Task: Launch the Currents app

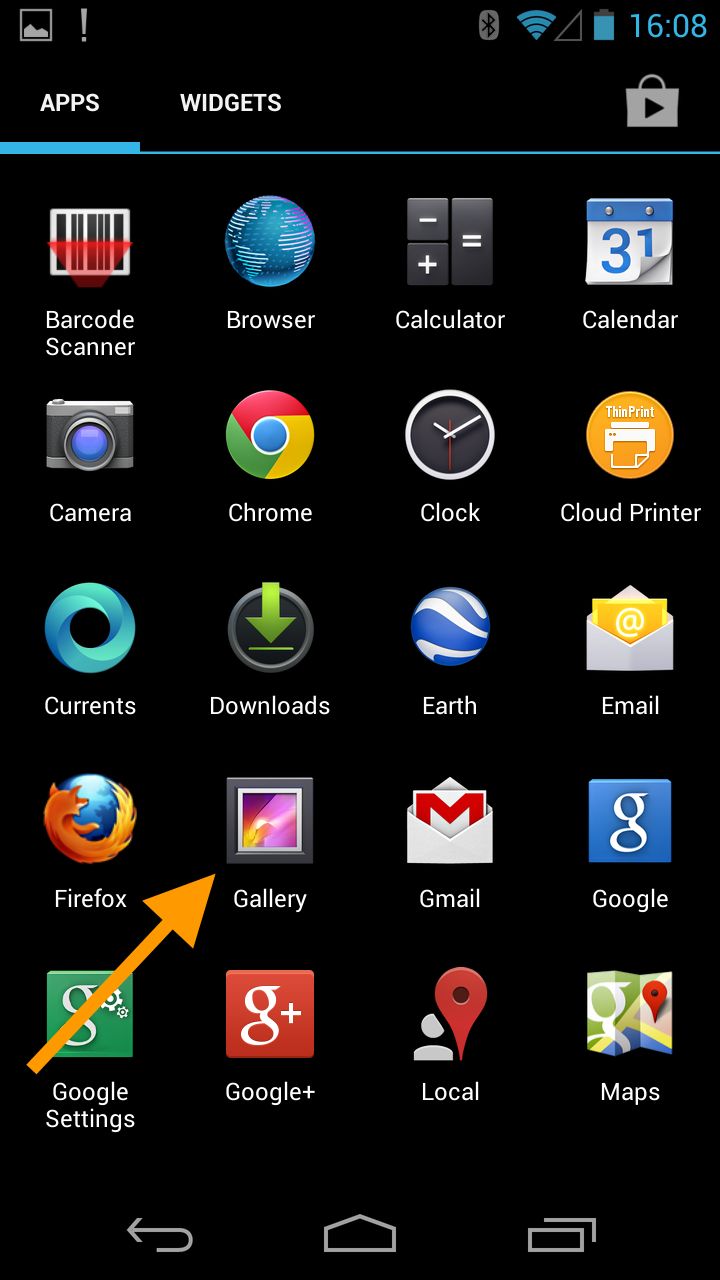Action: point(90,627)
